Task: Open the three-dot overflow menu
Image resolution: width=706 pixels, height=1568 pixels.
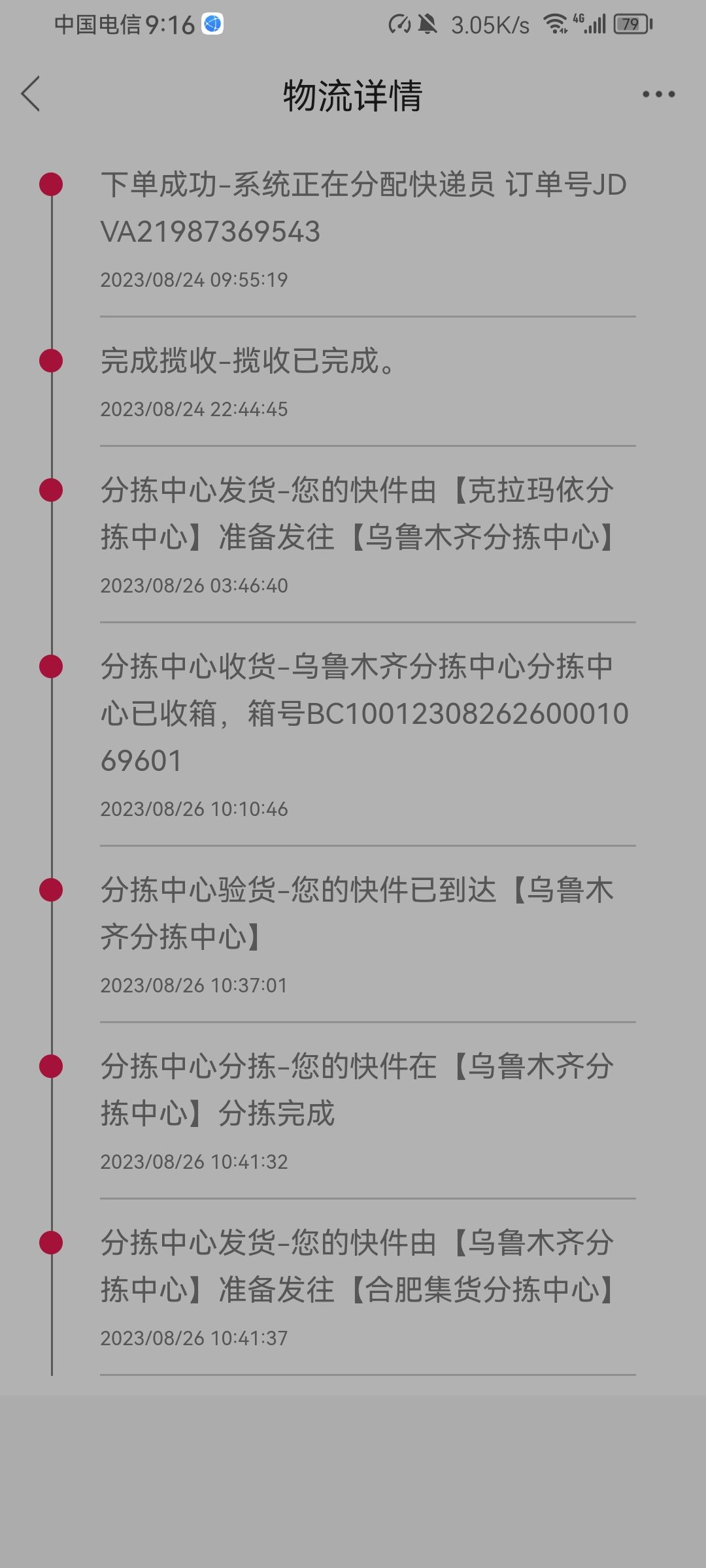Action: pos(658,94)
